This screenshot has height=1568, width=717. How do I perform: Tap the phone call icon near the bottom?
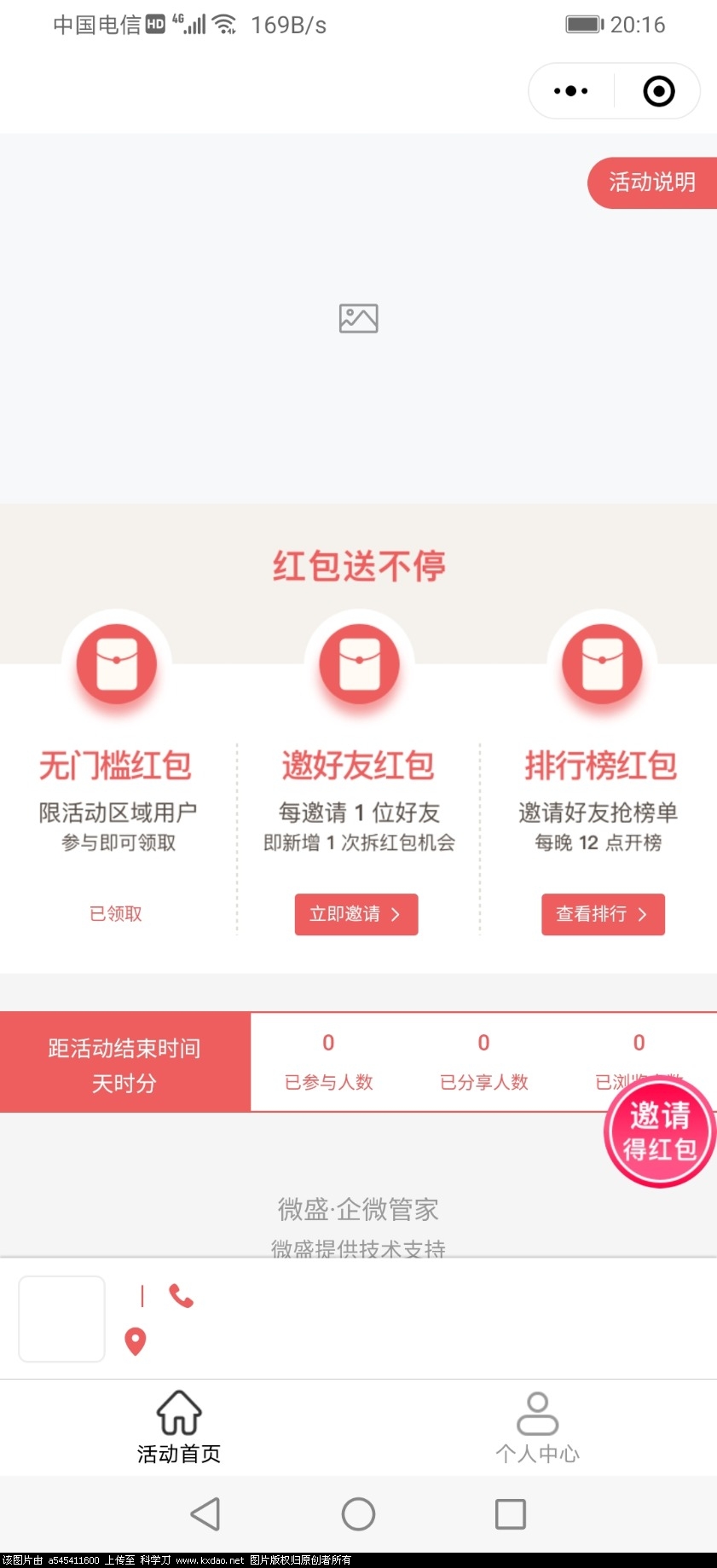182,1297
